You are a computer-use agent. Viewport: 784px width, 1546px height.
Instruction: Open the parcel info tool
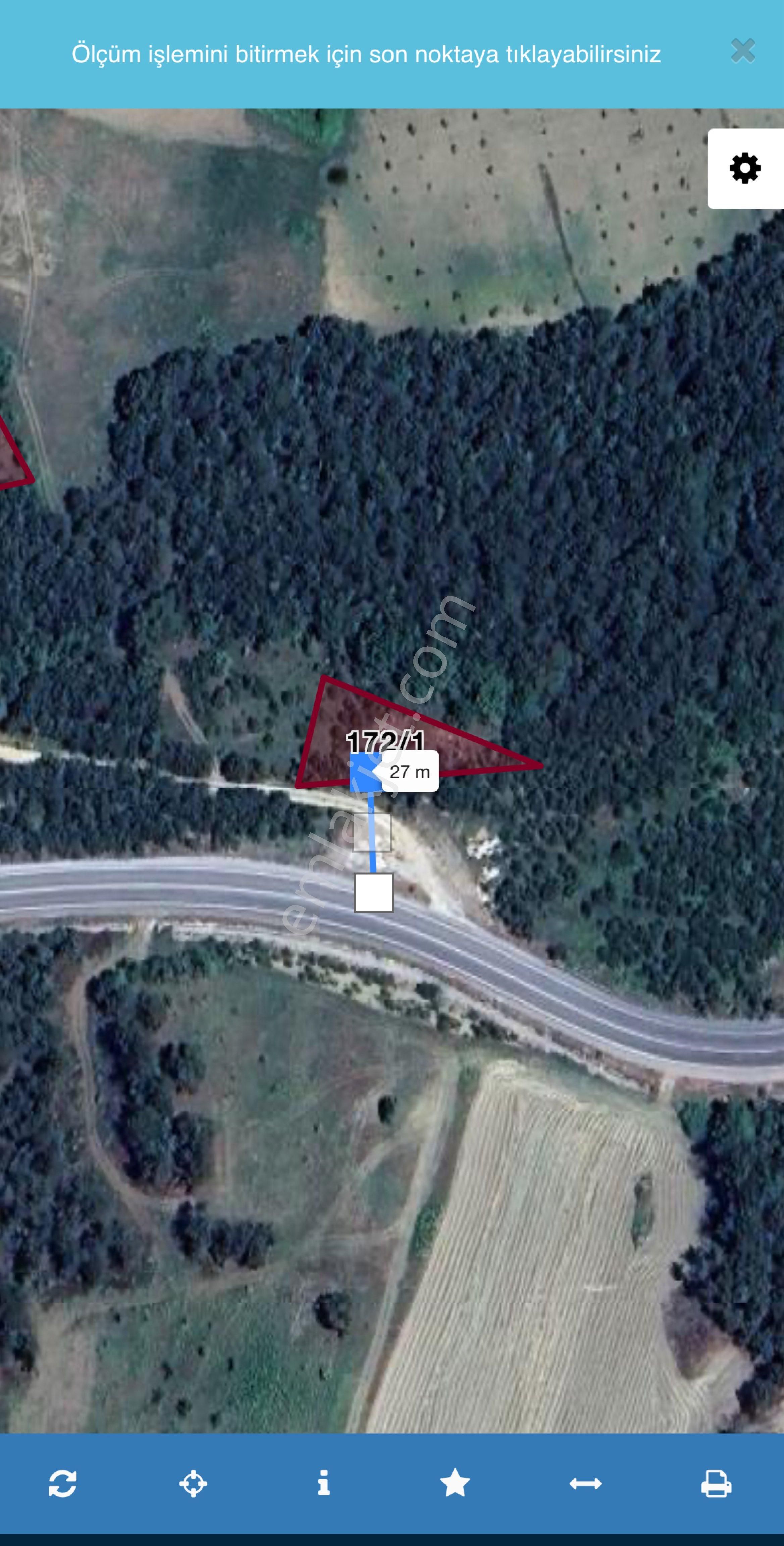point(324,1482)
